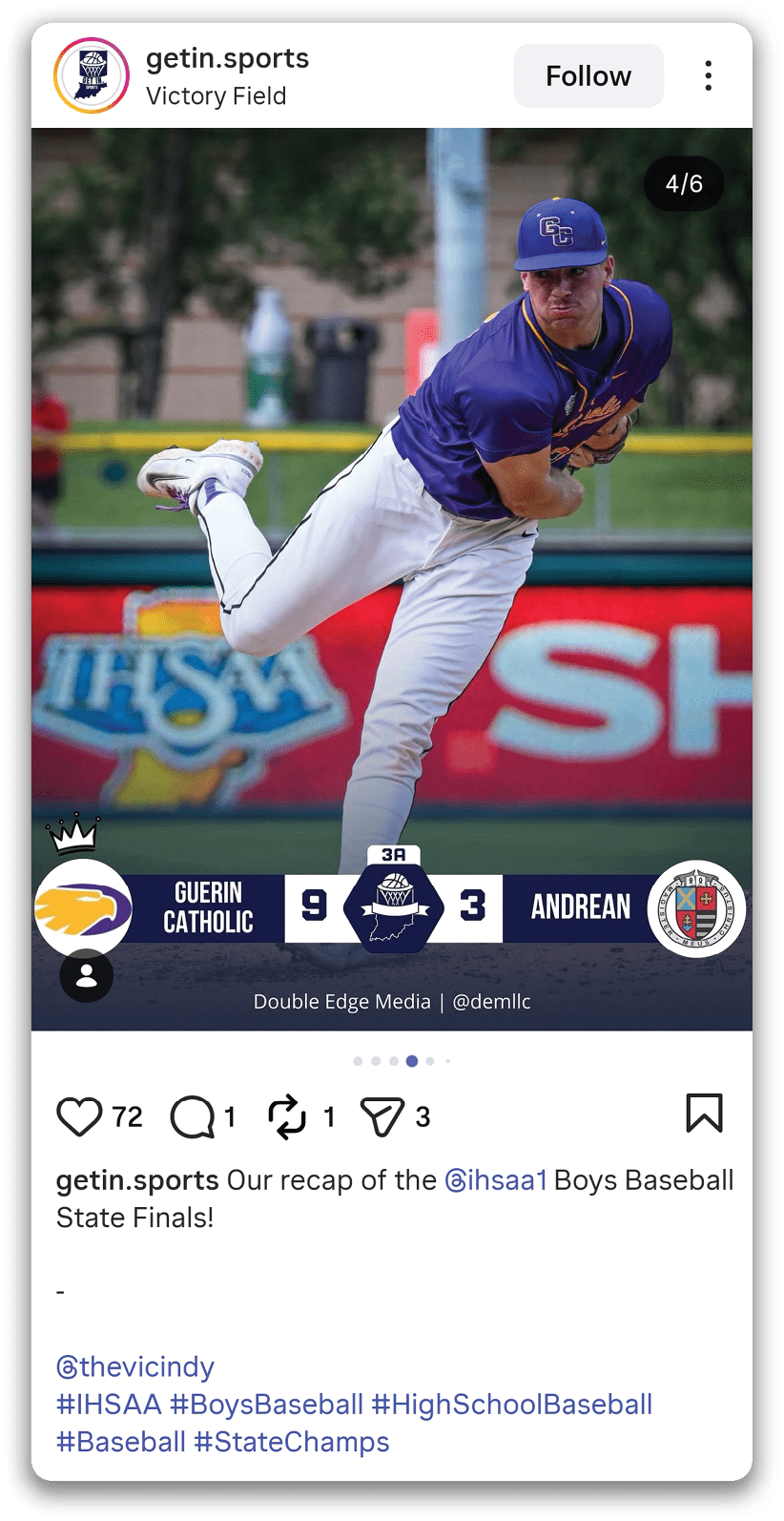Show tagged people on the photo
Viewport: 784px width, 1521px height.
[x=87, y=976]
